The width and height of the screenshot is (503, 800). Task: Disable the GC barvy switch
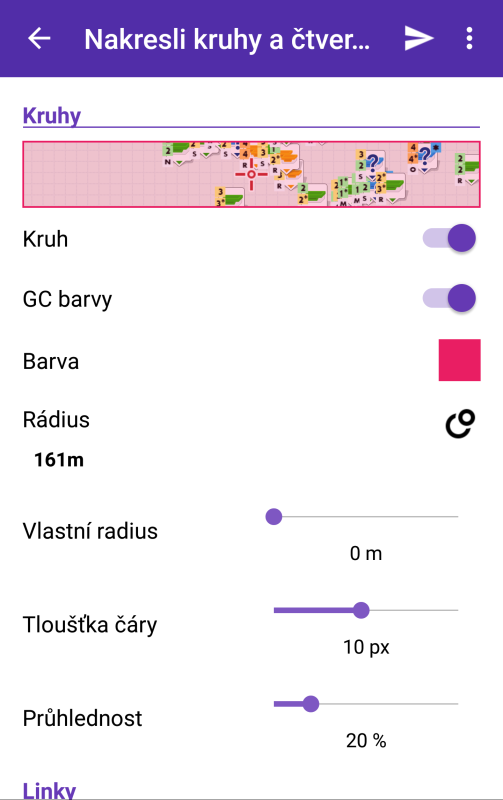coord(449,298)
